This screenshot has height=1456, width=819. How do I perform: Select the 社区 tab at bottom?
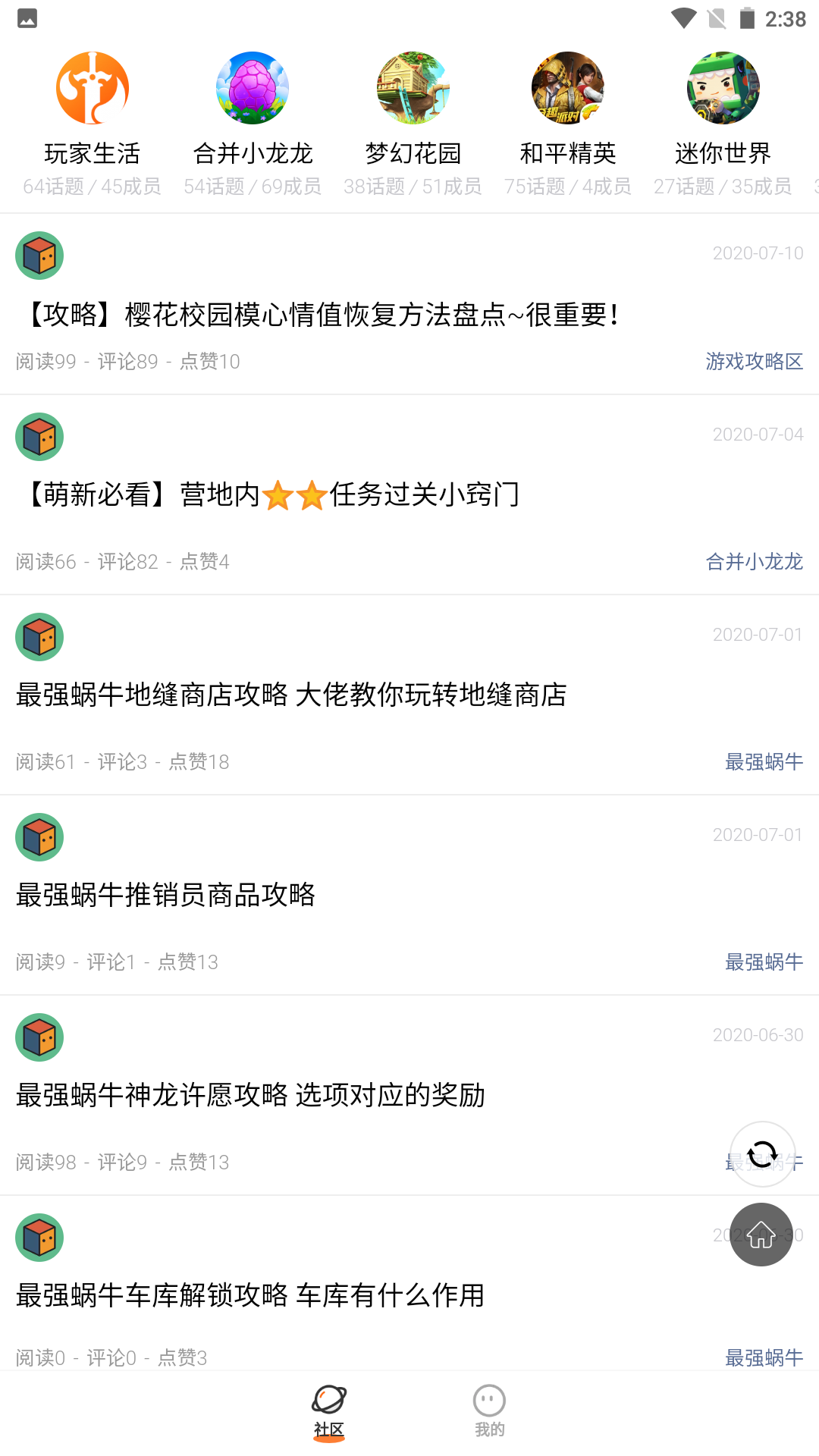coord(329,1410)
